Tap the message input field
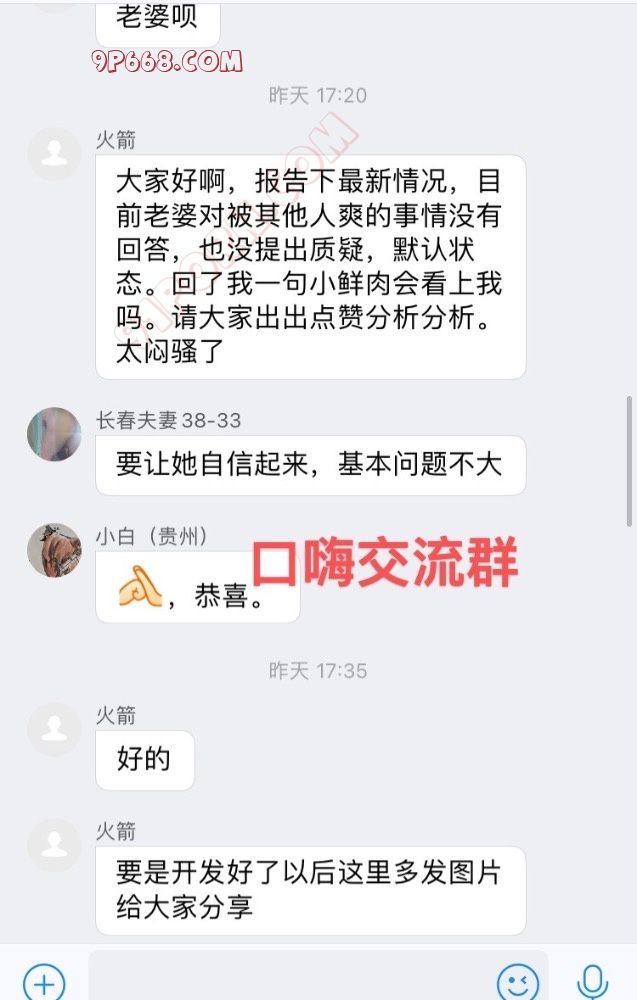The width and height of the screenshot is (637, 1000). click(x=290, y=978)
